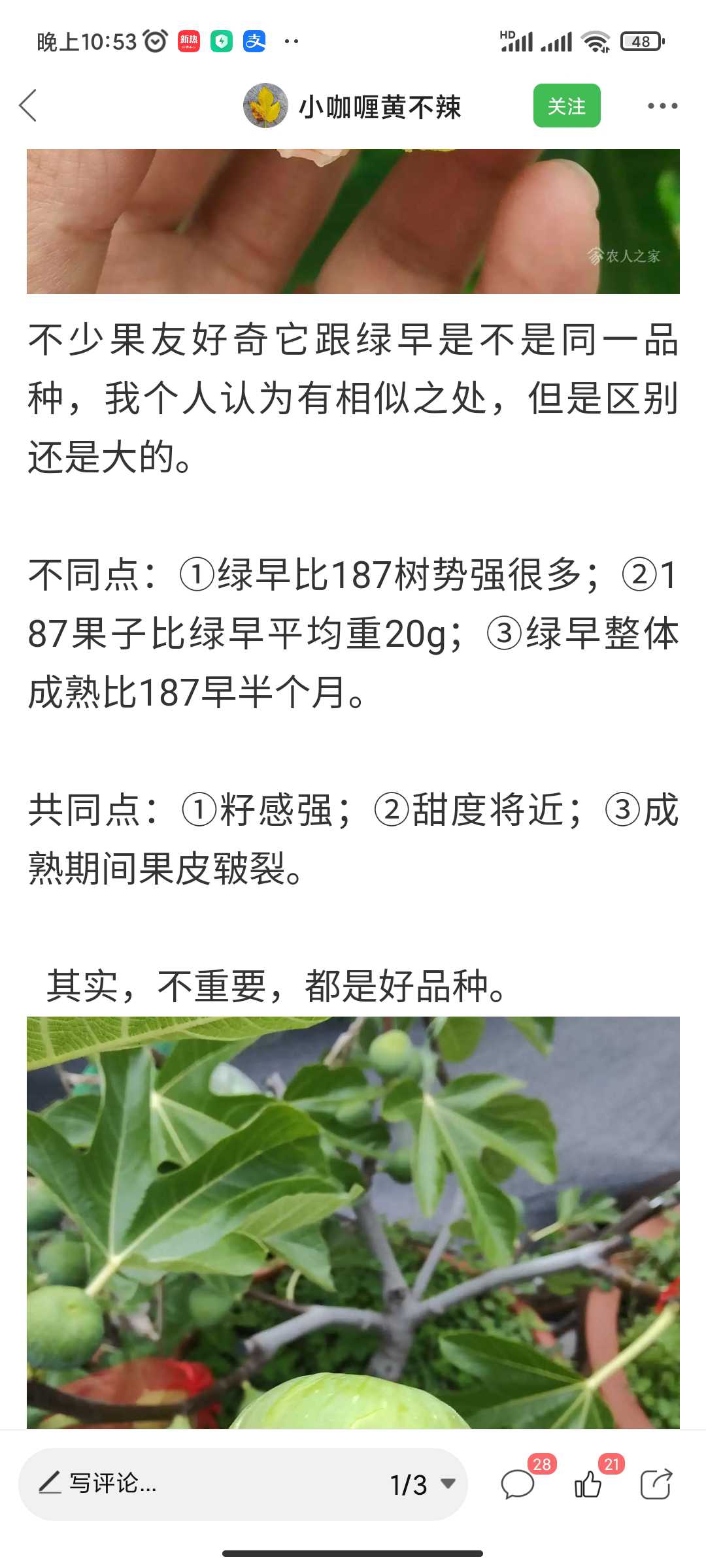Open 小咖喱黄不辣 author profile

352,106
